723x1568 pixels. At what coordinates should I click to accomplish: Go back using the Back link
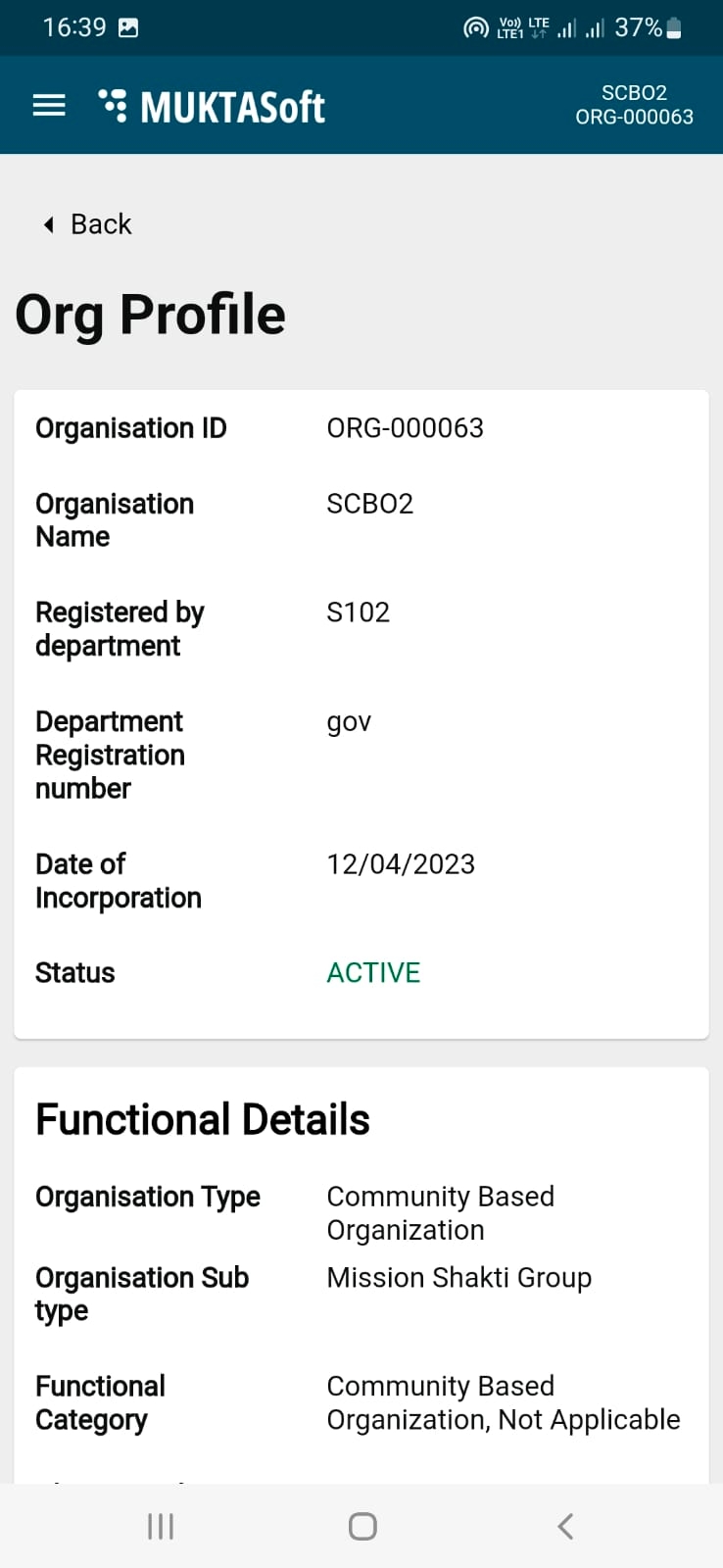click(88, 224)
